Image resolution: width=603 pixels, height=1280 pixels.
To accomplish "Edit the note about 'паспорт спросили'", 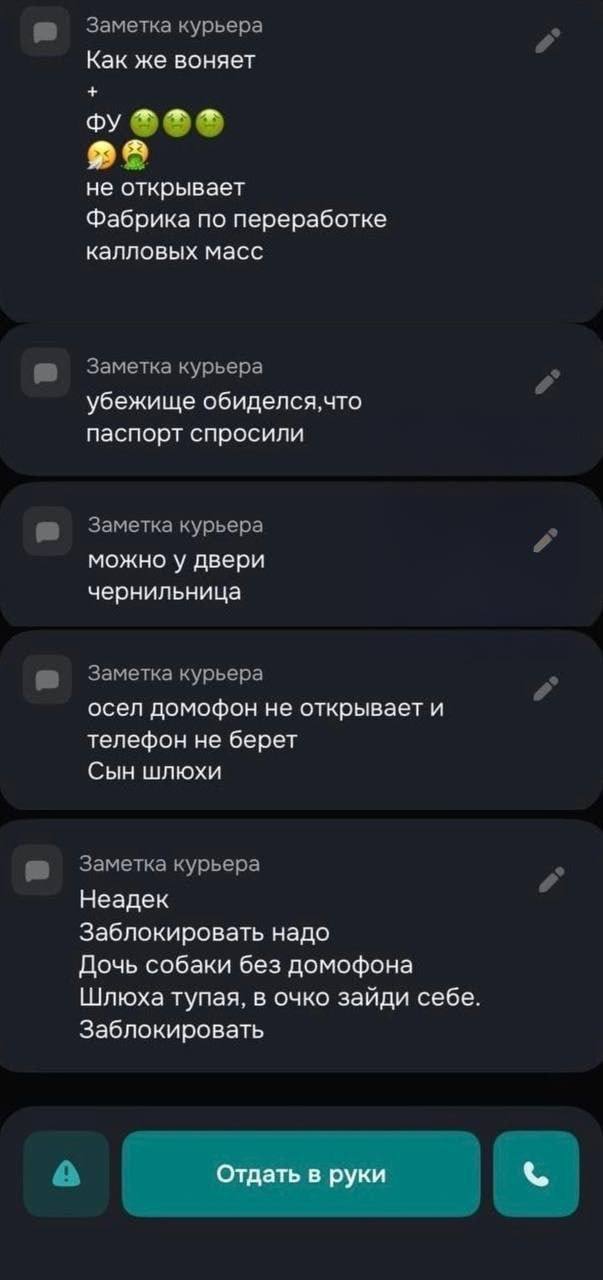I will pos(547,381).
